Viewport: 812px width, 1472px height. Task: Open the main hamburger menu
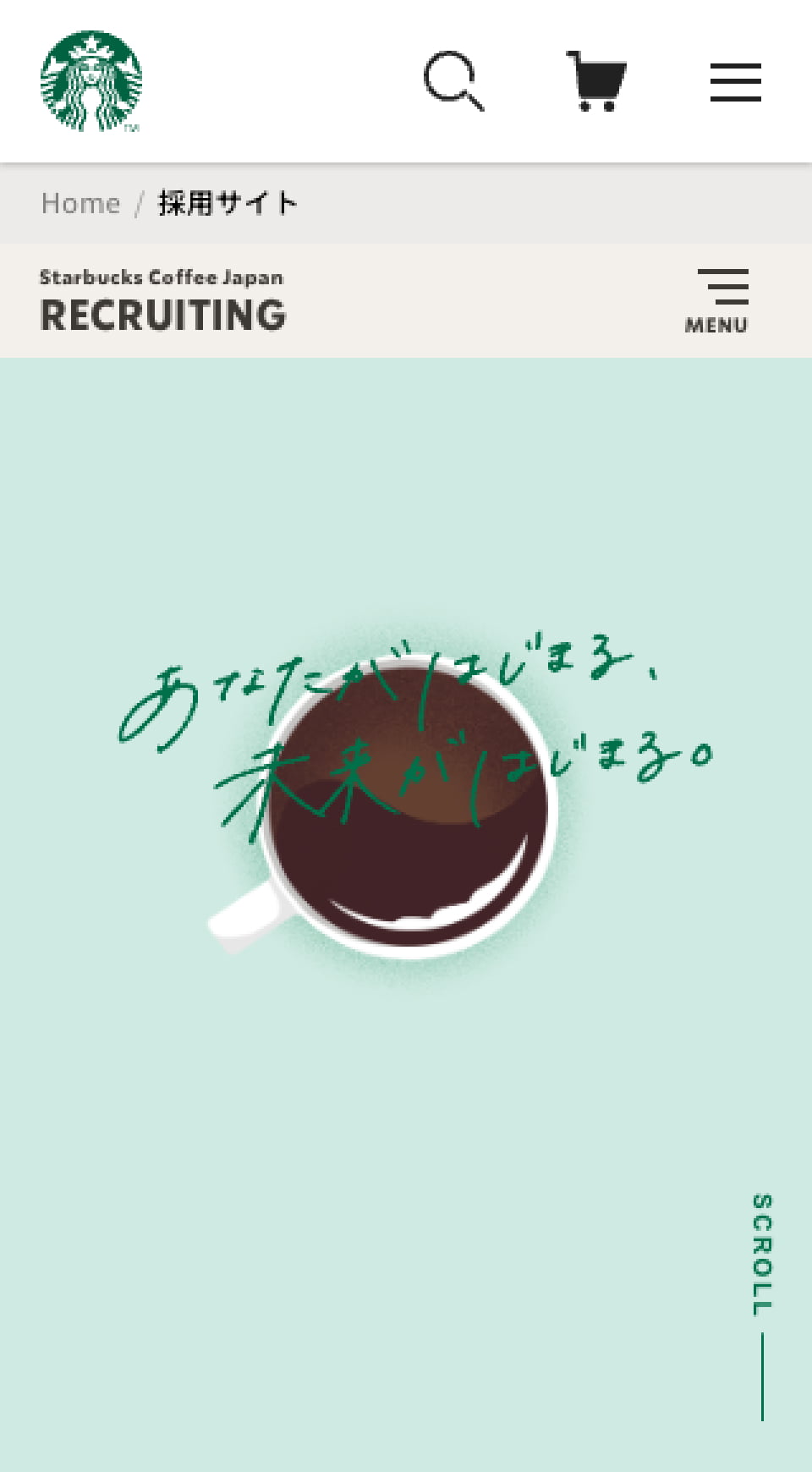[736, 82]
